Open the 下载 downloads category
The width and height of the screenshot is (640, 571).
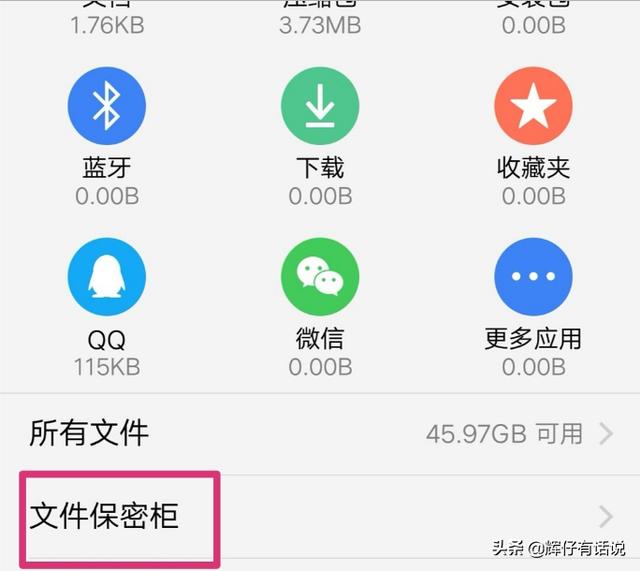click(320, 107)
